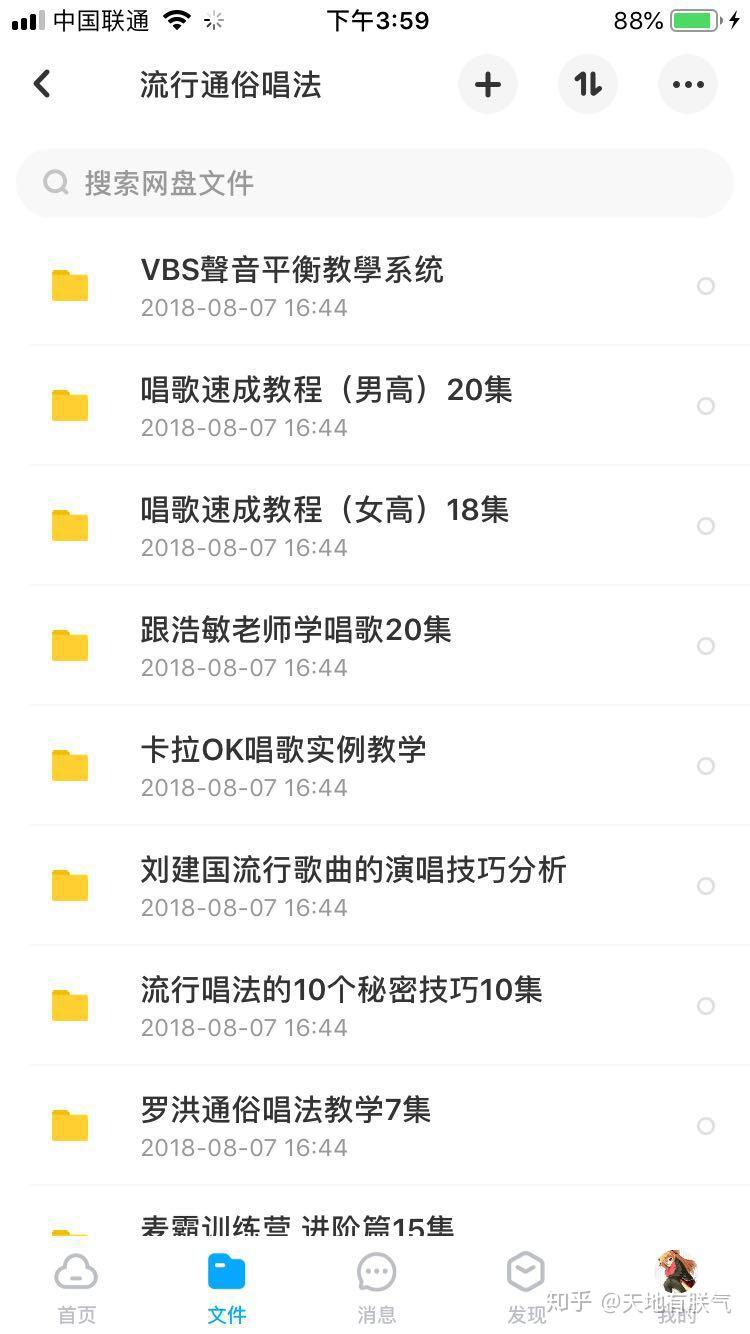The image size is (750, 1334).
Task: Select the 罗洪通俗唱法教学7集 folder circle
Action: 706,1126
